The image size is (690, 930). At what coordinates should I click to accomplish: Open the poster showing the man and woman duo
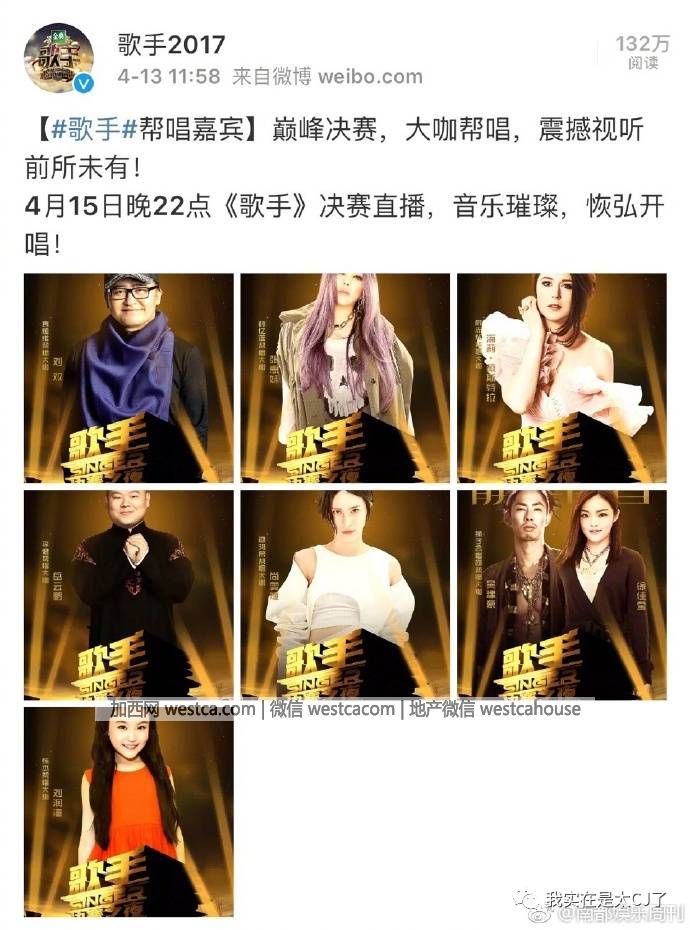(x=561, y=593)
